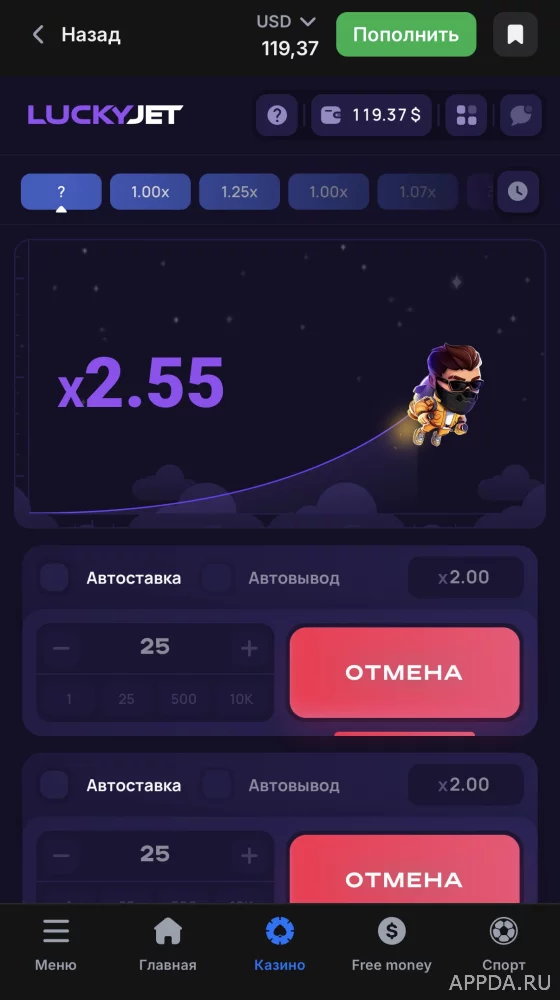Open the game chat bubble

pos(521,115)
